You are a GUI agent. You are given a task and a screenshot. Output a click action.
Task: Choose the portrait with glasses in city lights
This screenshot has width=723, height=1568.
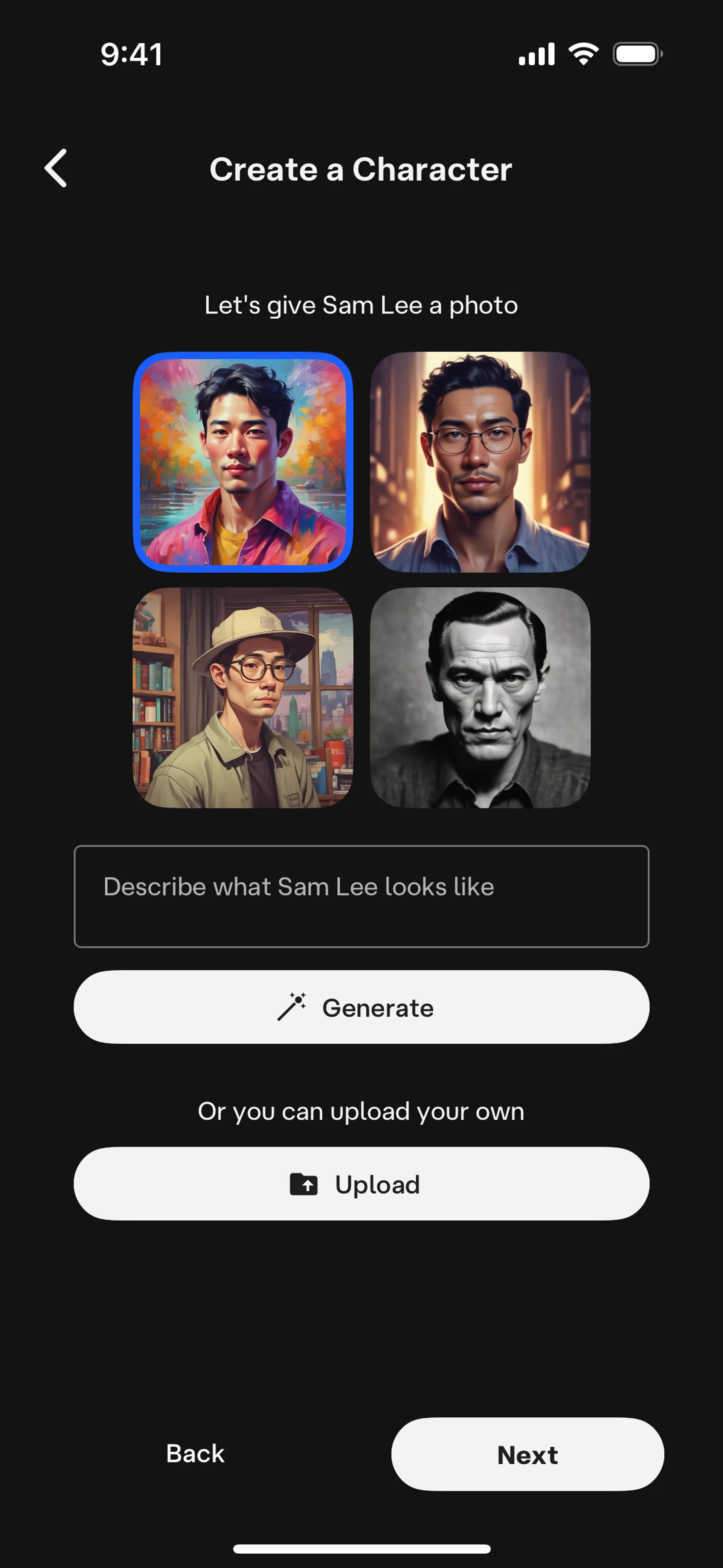[x=480, y=462]
